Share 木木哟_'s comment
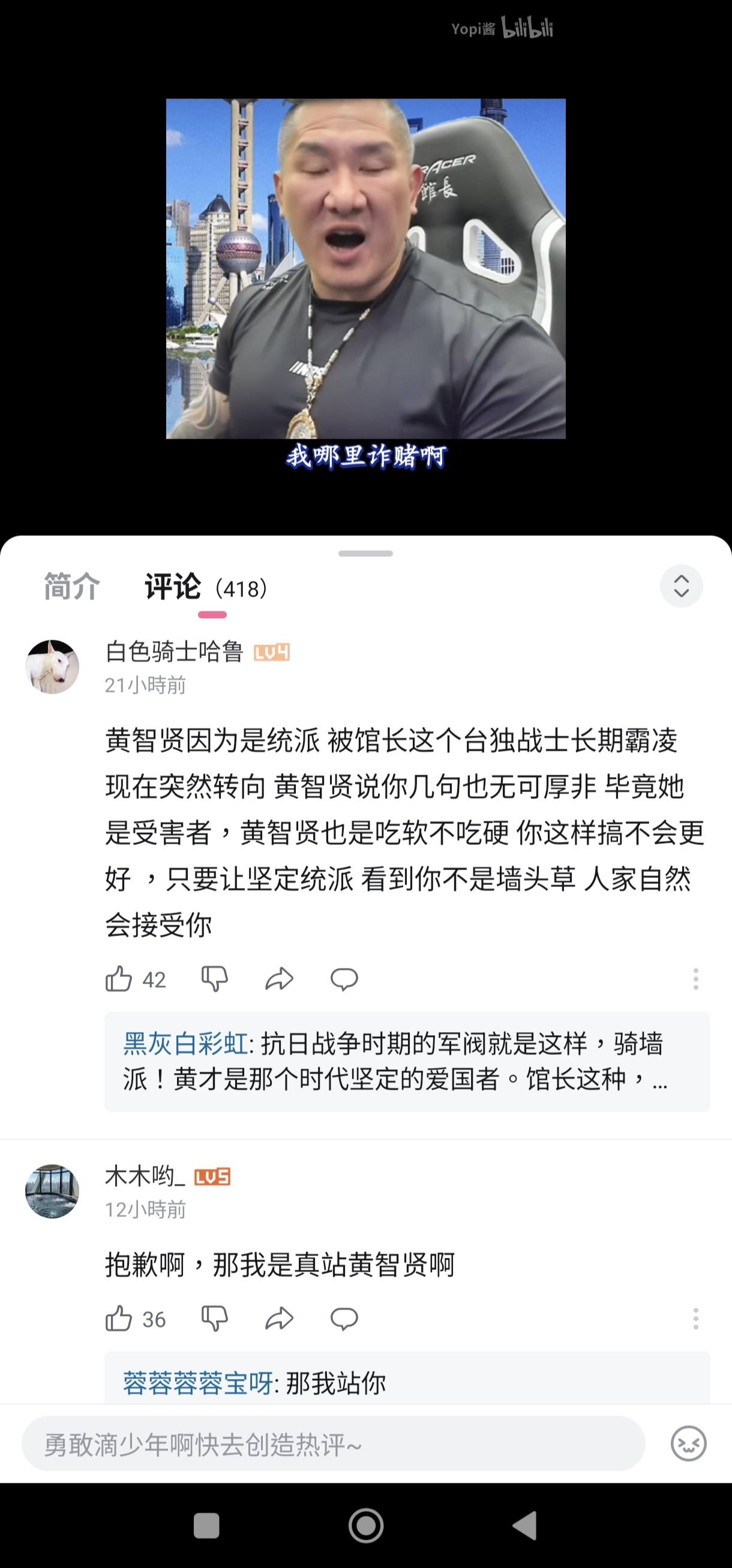The image size is (732, 1568). [x=279, y=1318]
